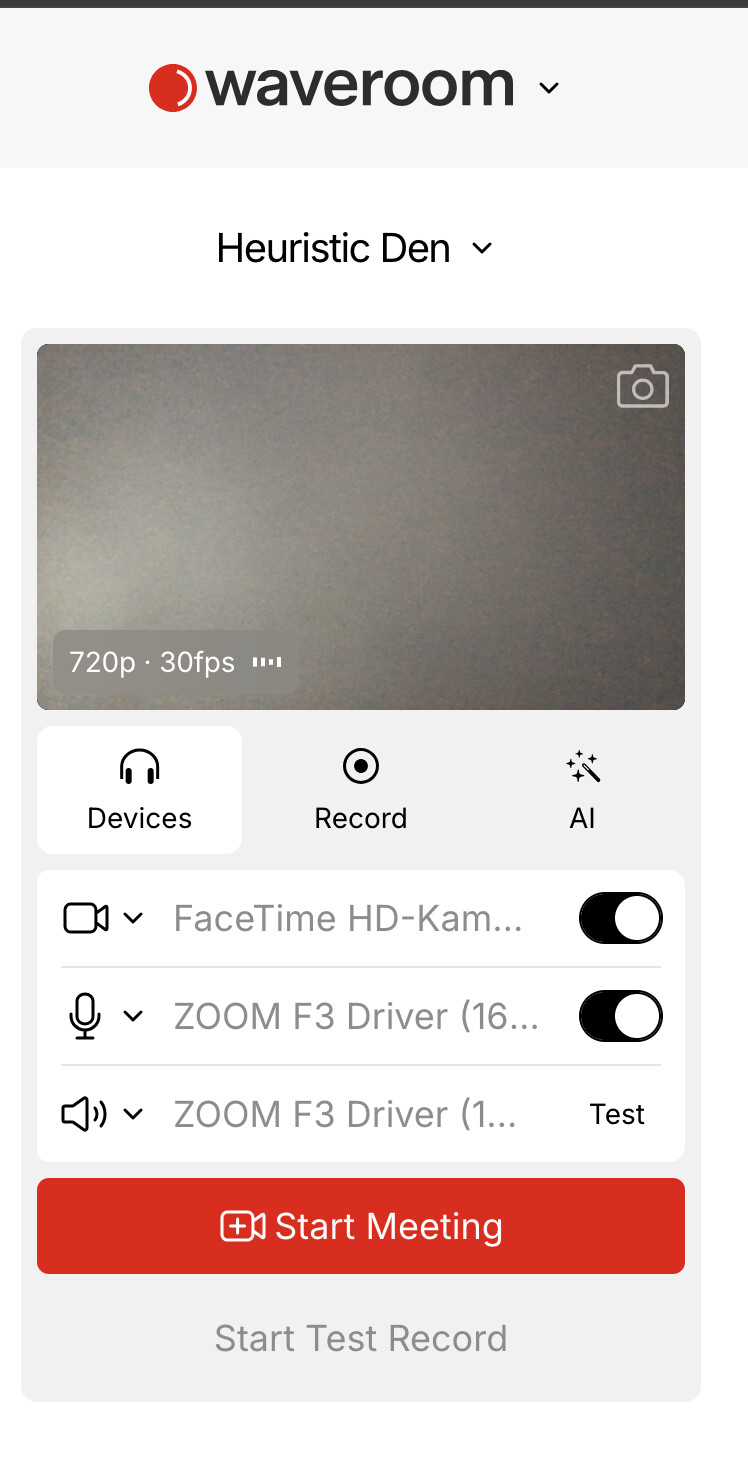The image size is (748, 1476).
Task: Expand the microphone device list
Action: pos(104,1016)
